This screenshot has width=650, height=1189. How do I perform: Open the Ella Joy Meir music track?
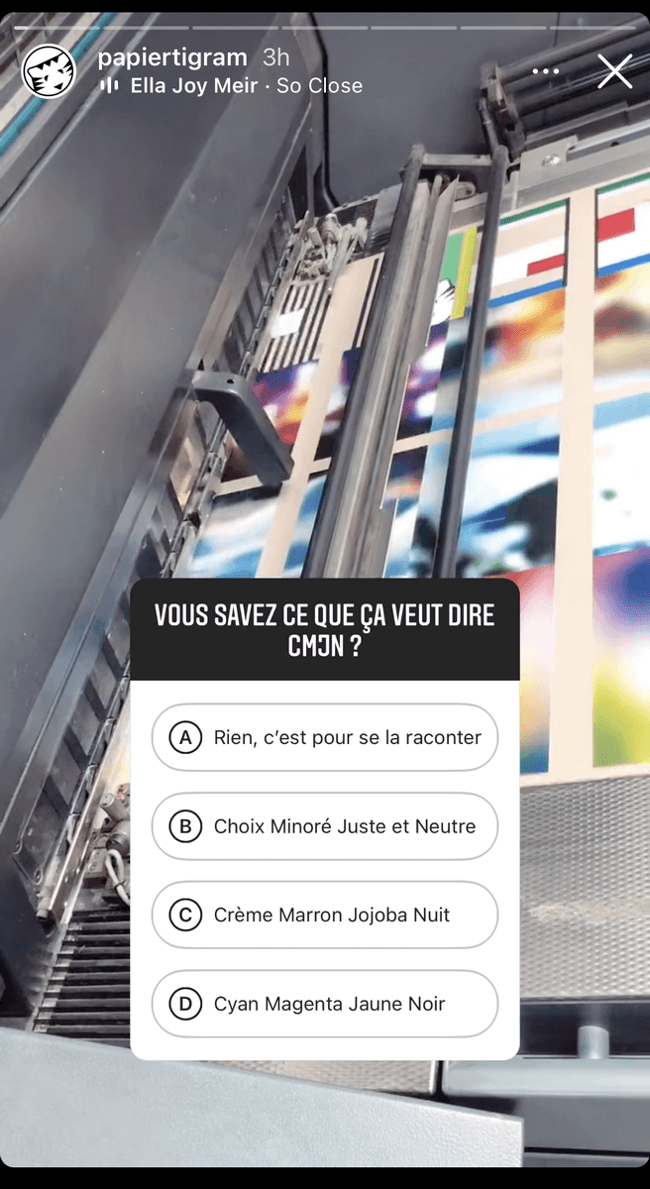coord(231,86)
